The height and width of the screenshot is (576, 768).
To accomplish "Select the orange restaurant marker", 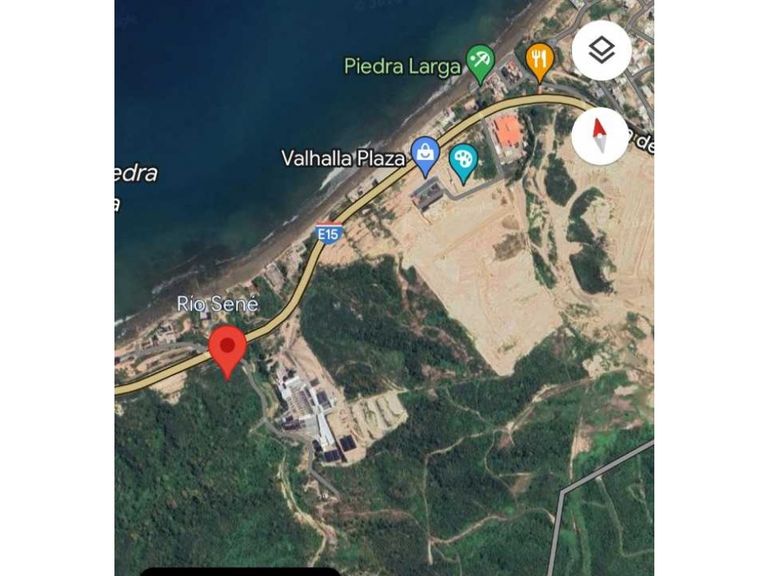I will click(540, 60).
